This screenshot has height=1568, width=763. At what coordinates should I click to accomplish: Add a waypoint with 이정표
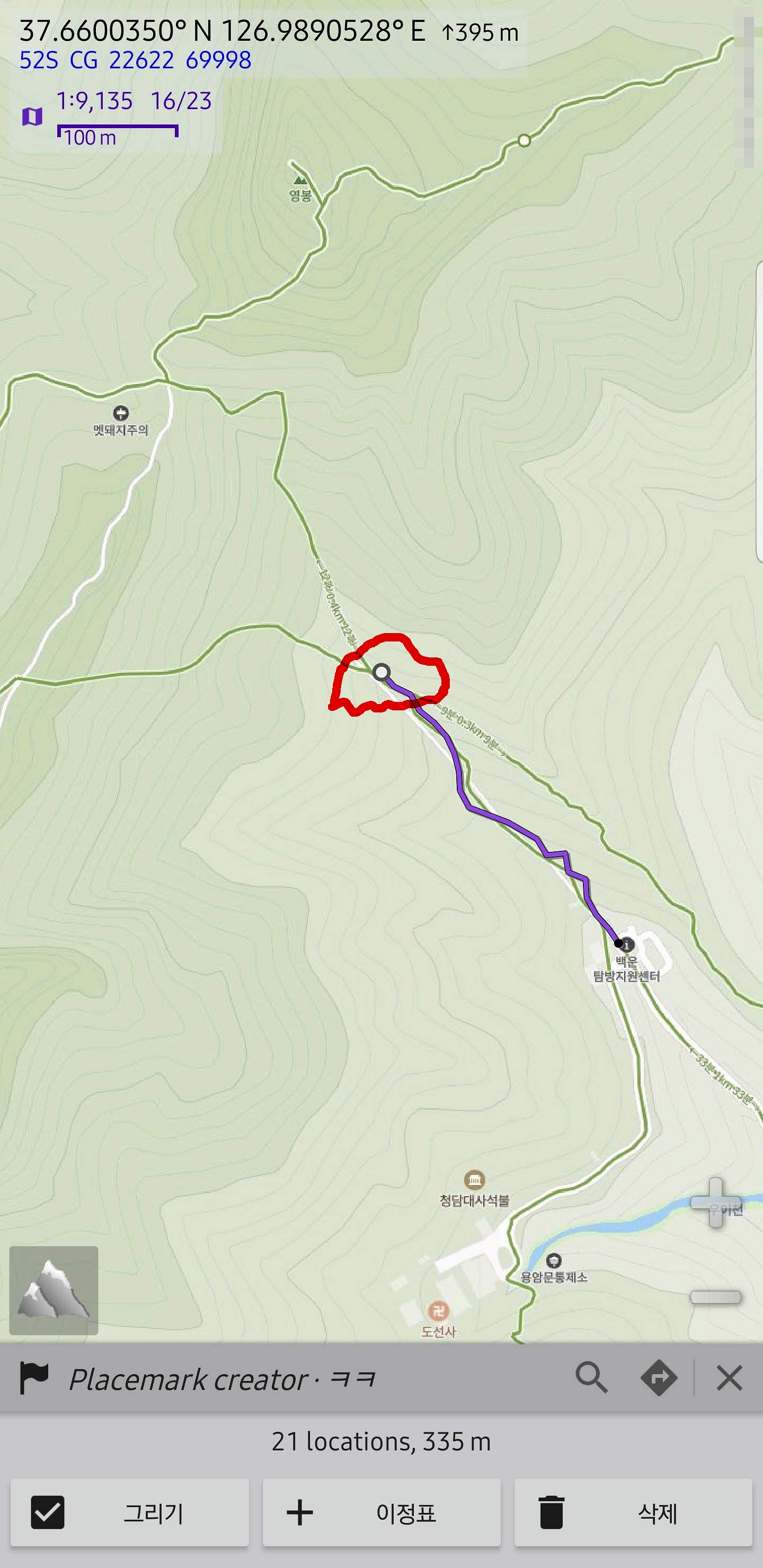[381, 1512]
